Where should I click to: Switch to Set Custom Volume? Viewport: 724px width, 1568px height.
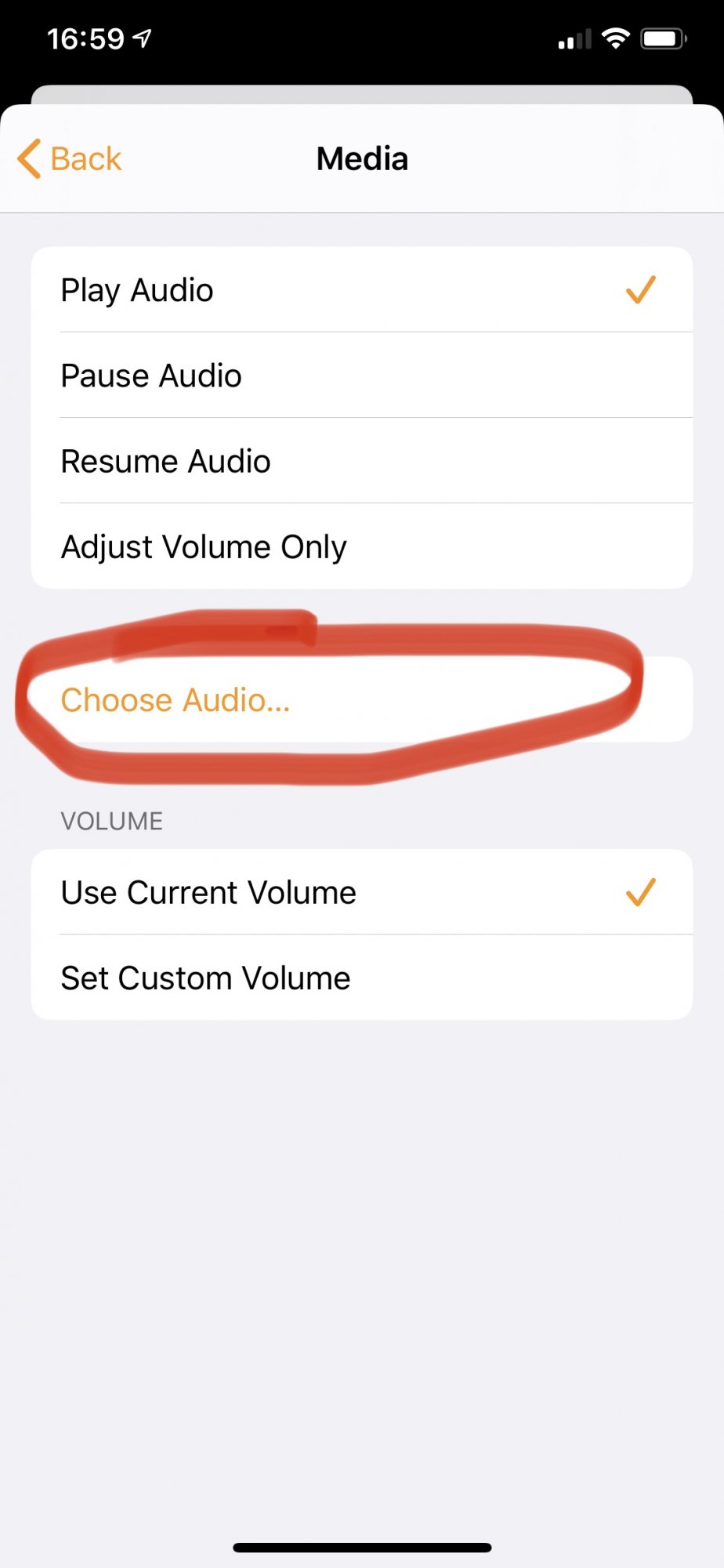point(362,978)
